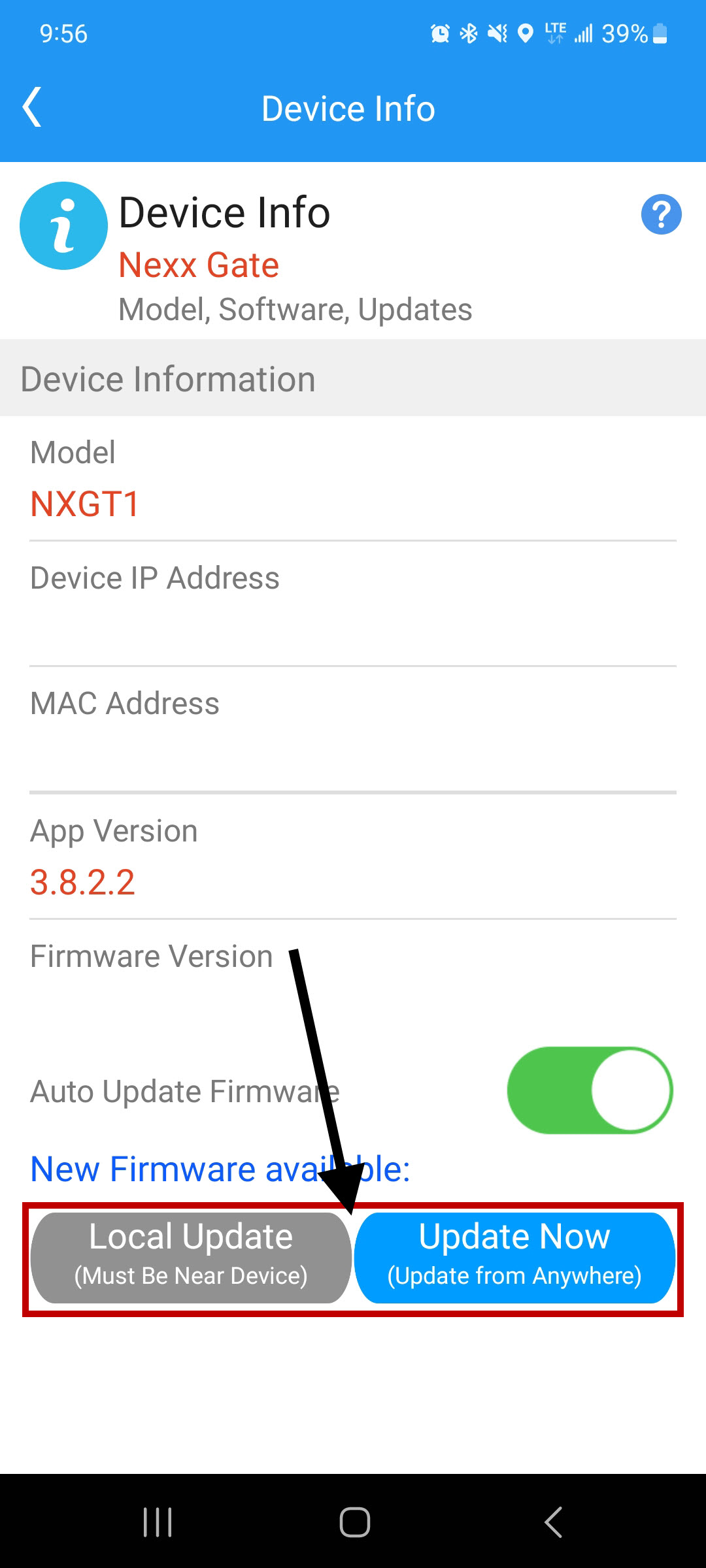The height and width of the screenshot is (1568, 706).
Task: Go back using the header arrow
Action: pos(32,107)
